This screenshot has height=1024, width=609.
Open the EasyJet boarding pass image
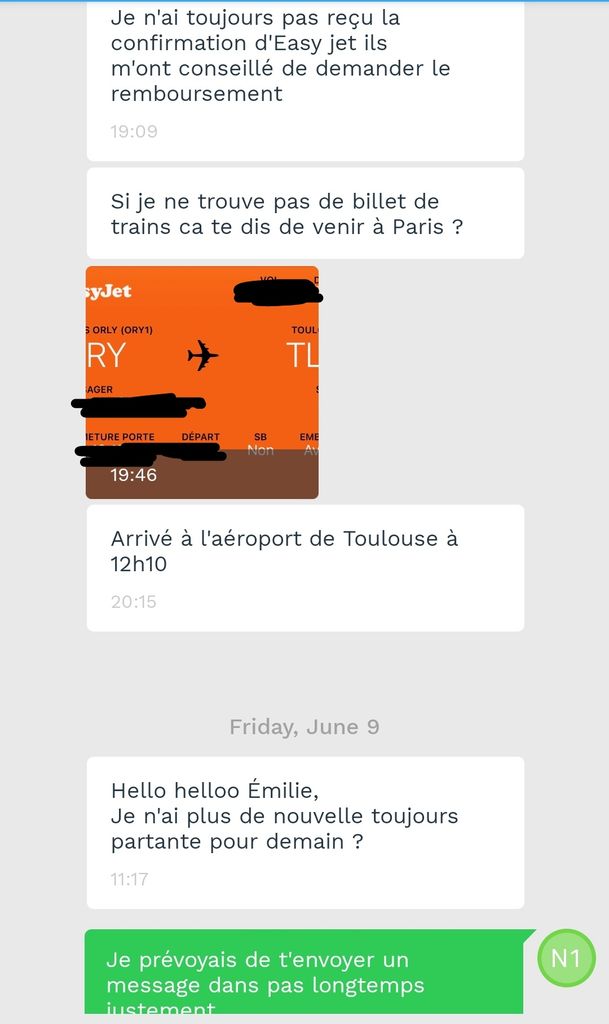click(202, 382)
